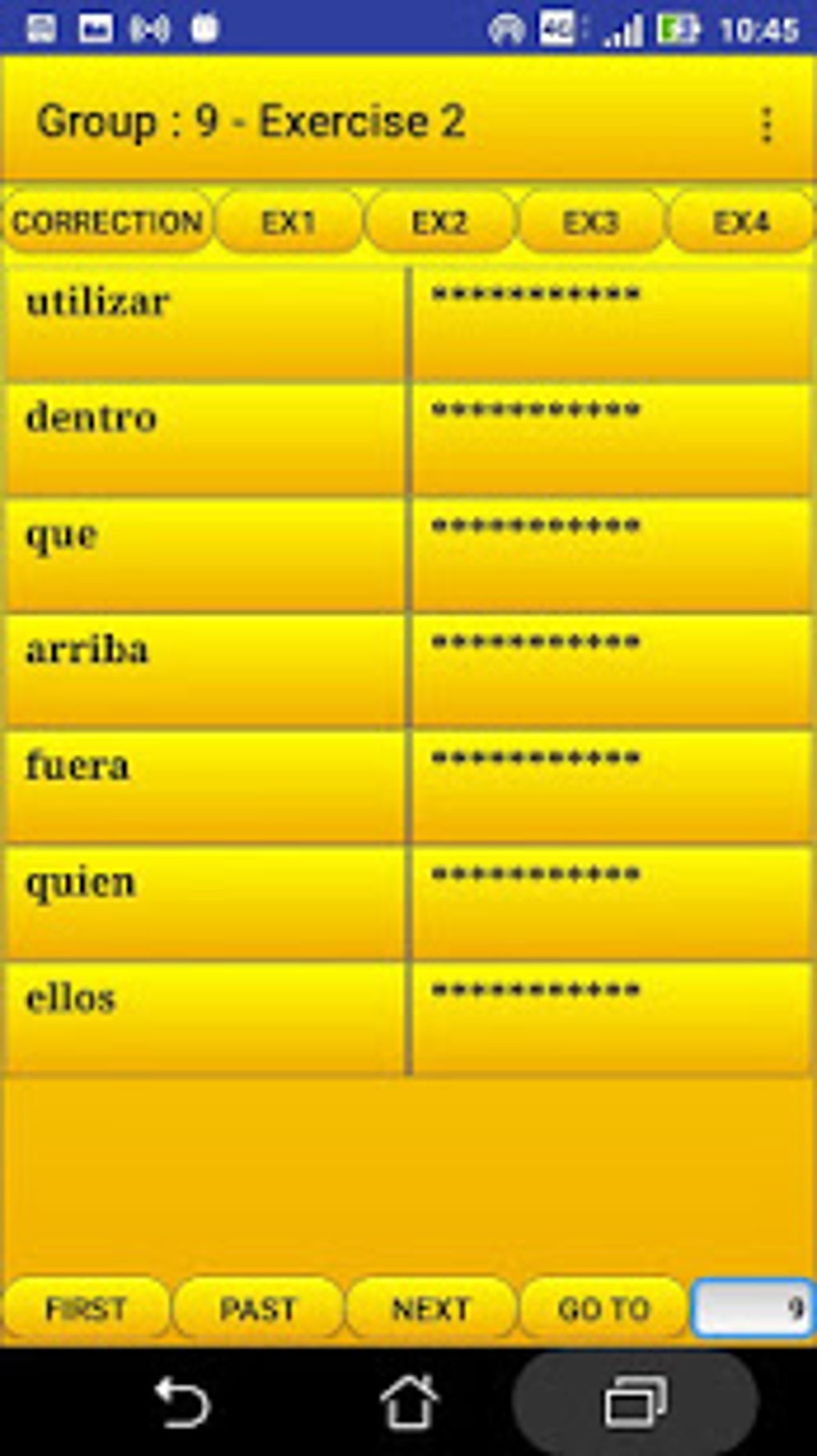Advance with the NEXT button
Viewport: 817px width, 1456px height.
pyautogui.click(x=430, y=1309)
